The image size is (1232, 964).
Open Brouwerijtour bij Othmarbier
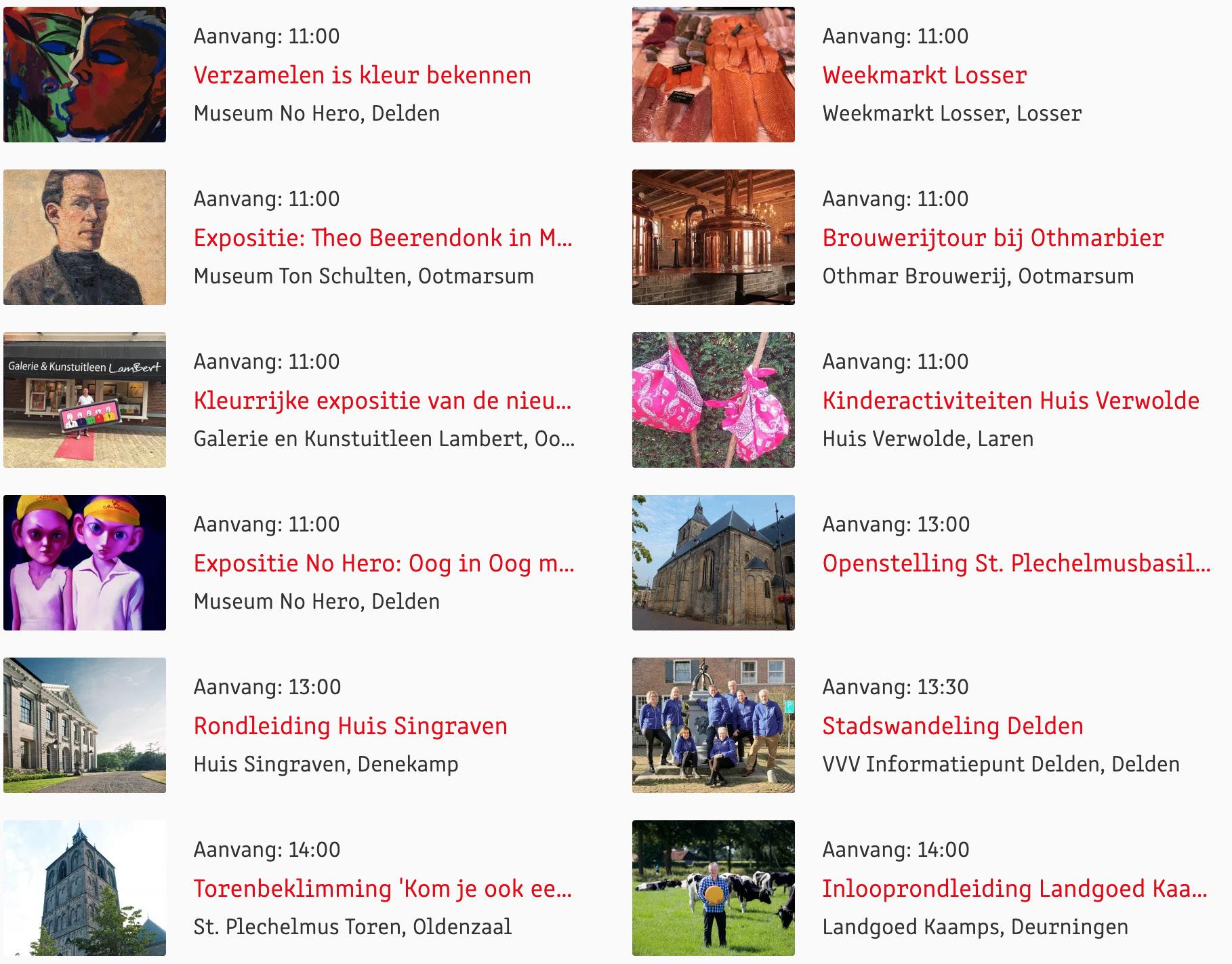click(x=993, y=238)
